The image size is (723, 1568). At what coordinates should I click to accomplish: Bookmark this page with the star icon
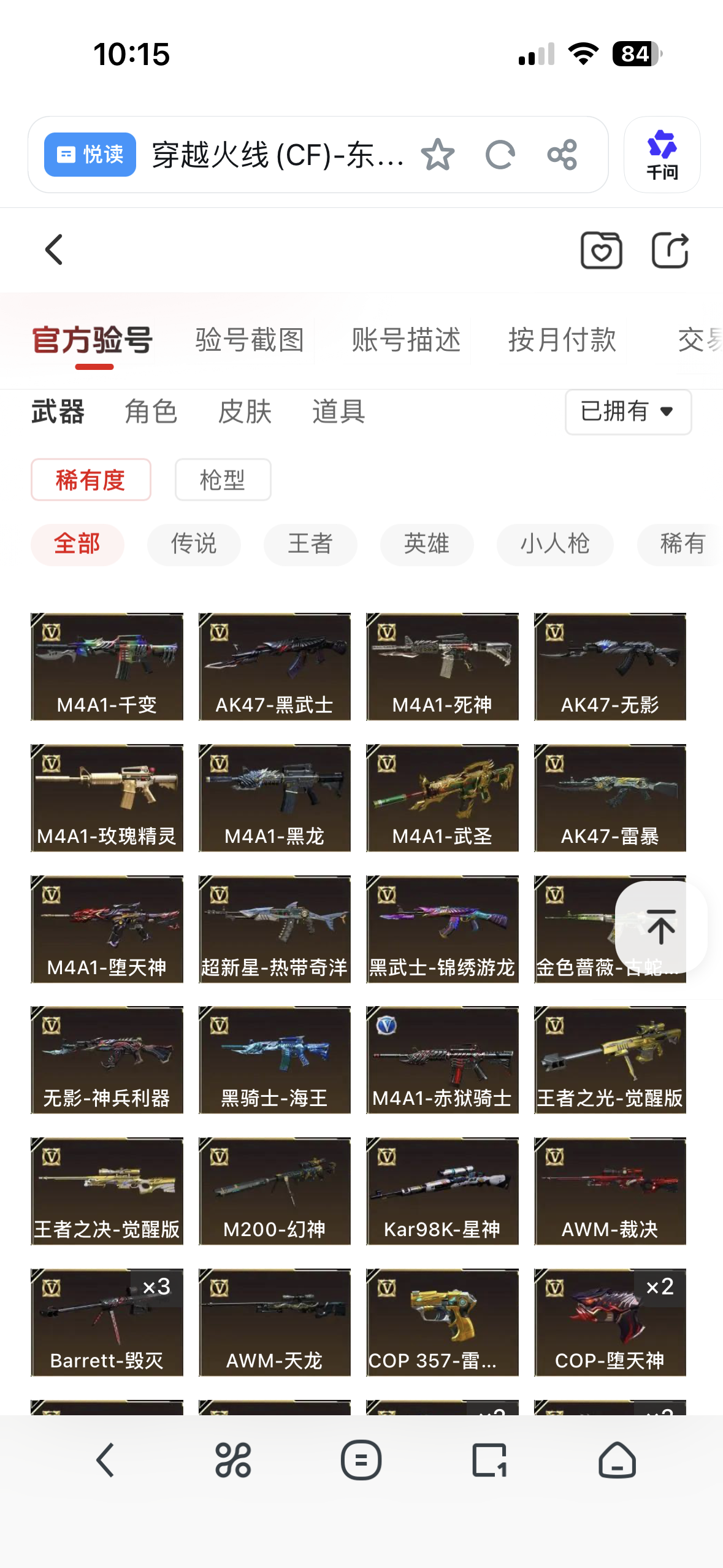click(x=437, y=155)
